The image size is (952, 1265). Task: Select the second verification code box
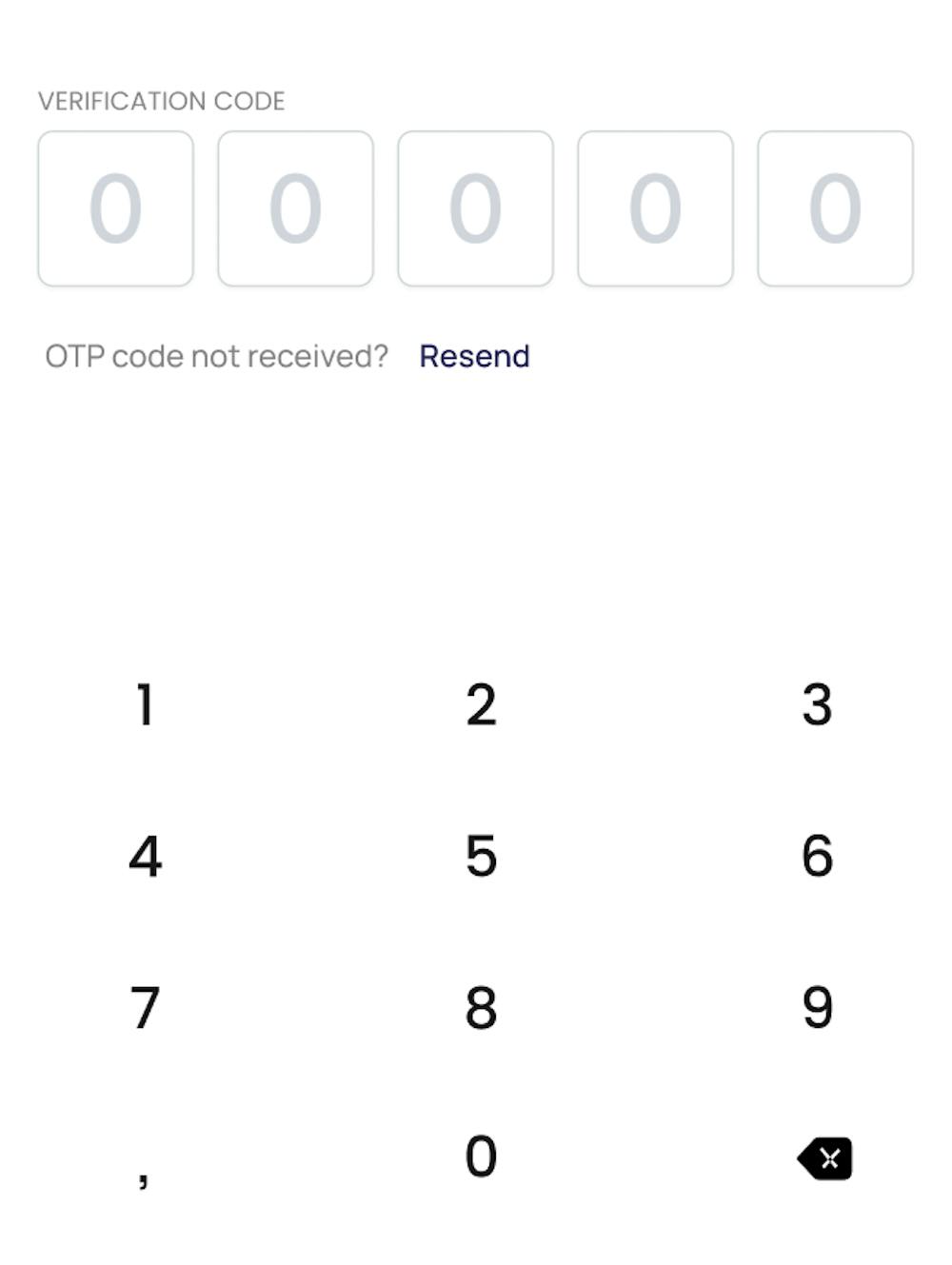pos(295,208)
